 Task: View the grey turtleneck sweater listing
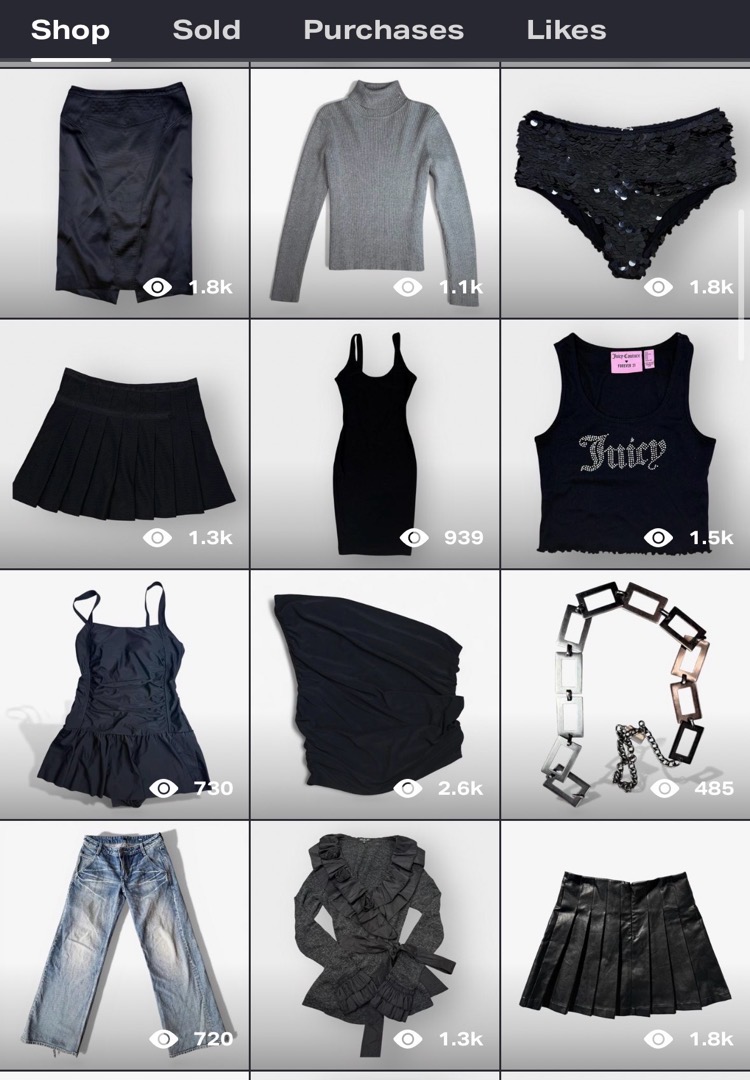(374, 192)
